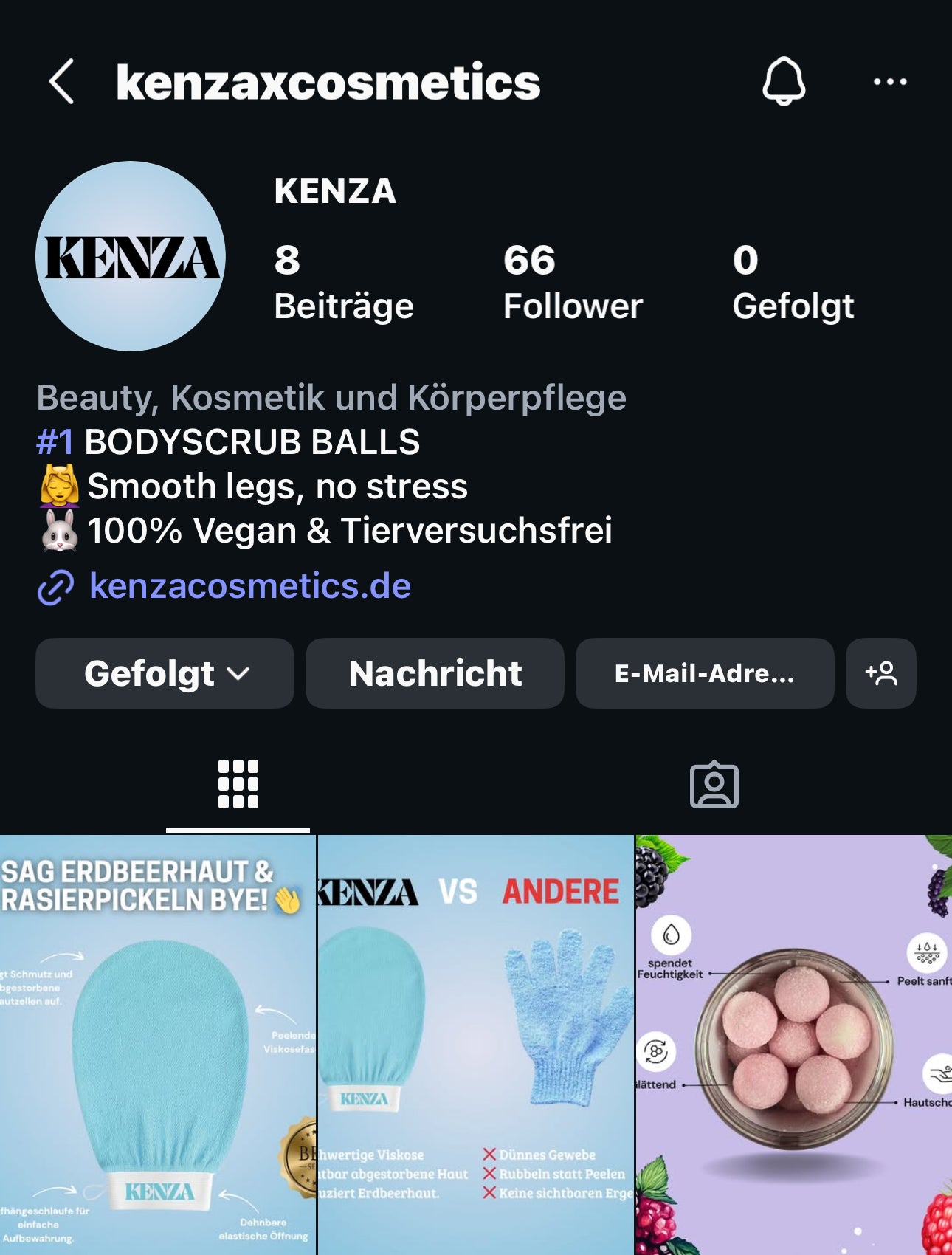The width and height of the screenshot is (952, 1255).
Task: Tap the E-Mail-Adresse contact button
Action: tap(704, 673)
